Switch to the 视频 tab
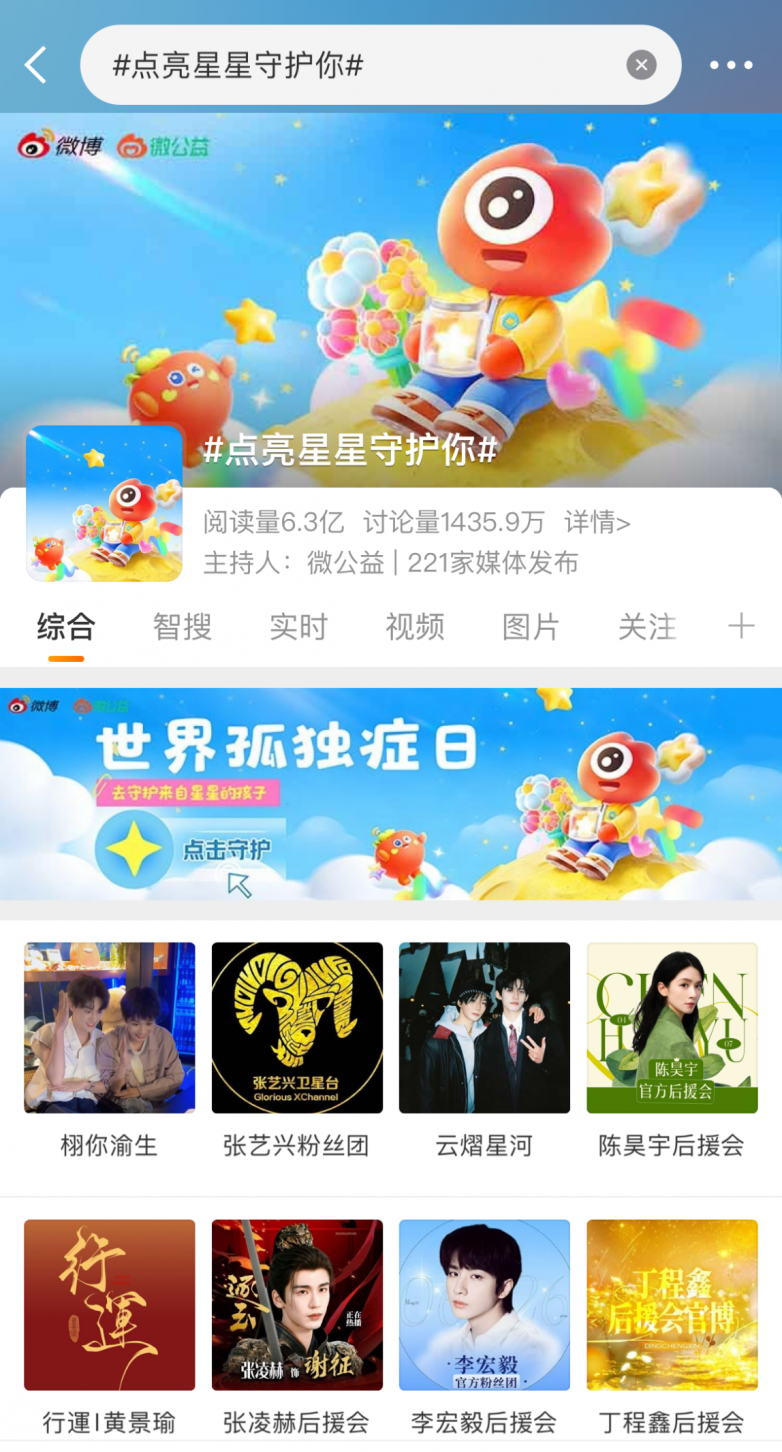 pyautogui.click(x=414, y=627)
